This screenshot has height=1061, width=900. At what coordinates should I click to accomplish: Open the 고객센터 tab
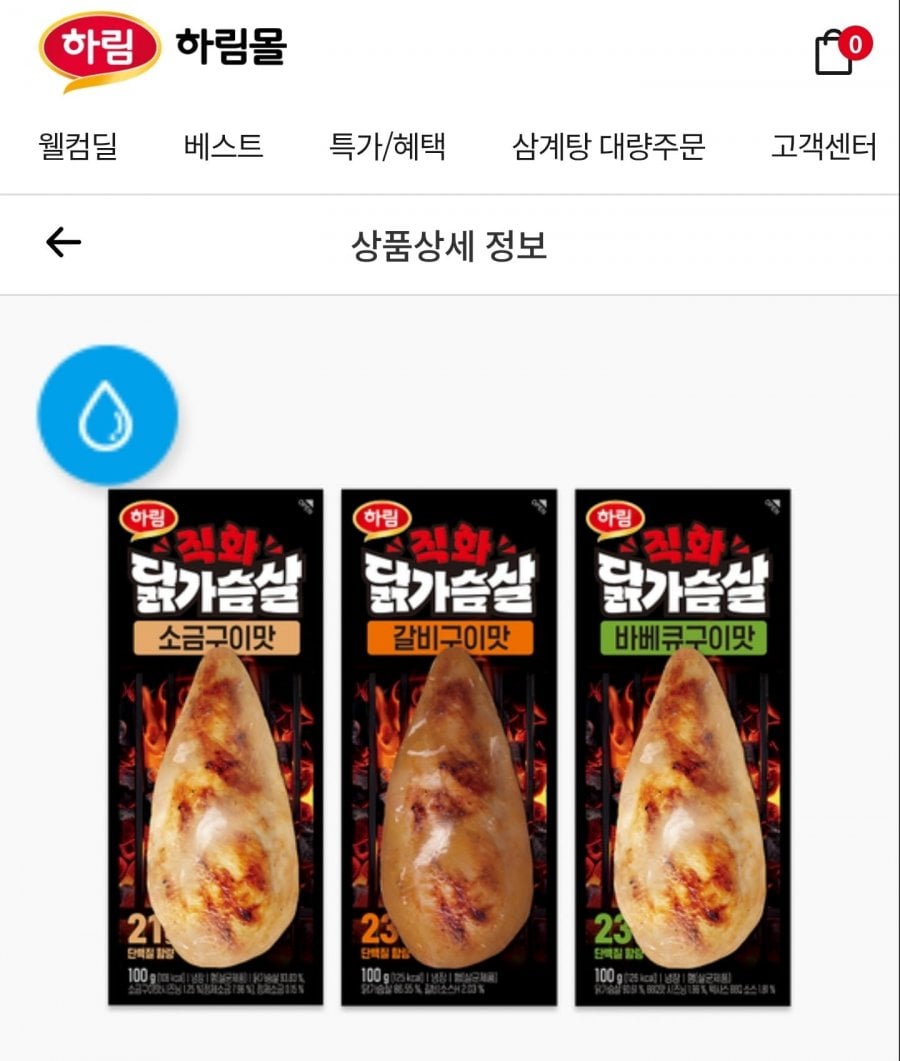click(823, 148)
